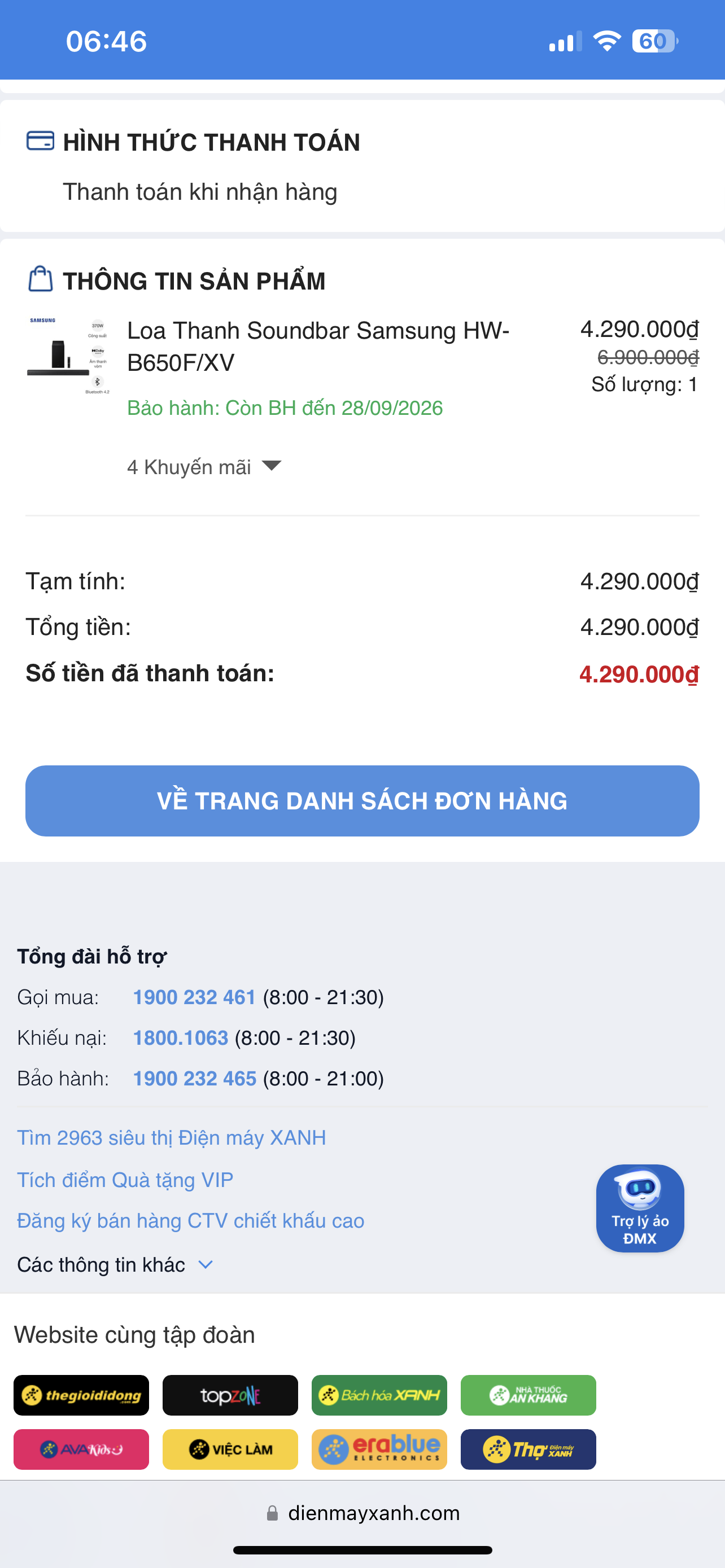This screenshot has height=1568, width=725.
Task: Call complaints number 1800.1063
Action: 181,1038
